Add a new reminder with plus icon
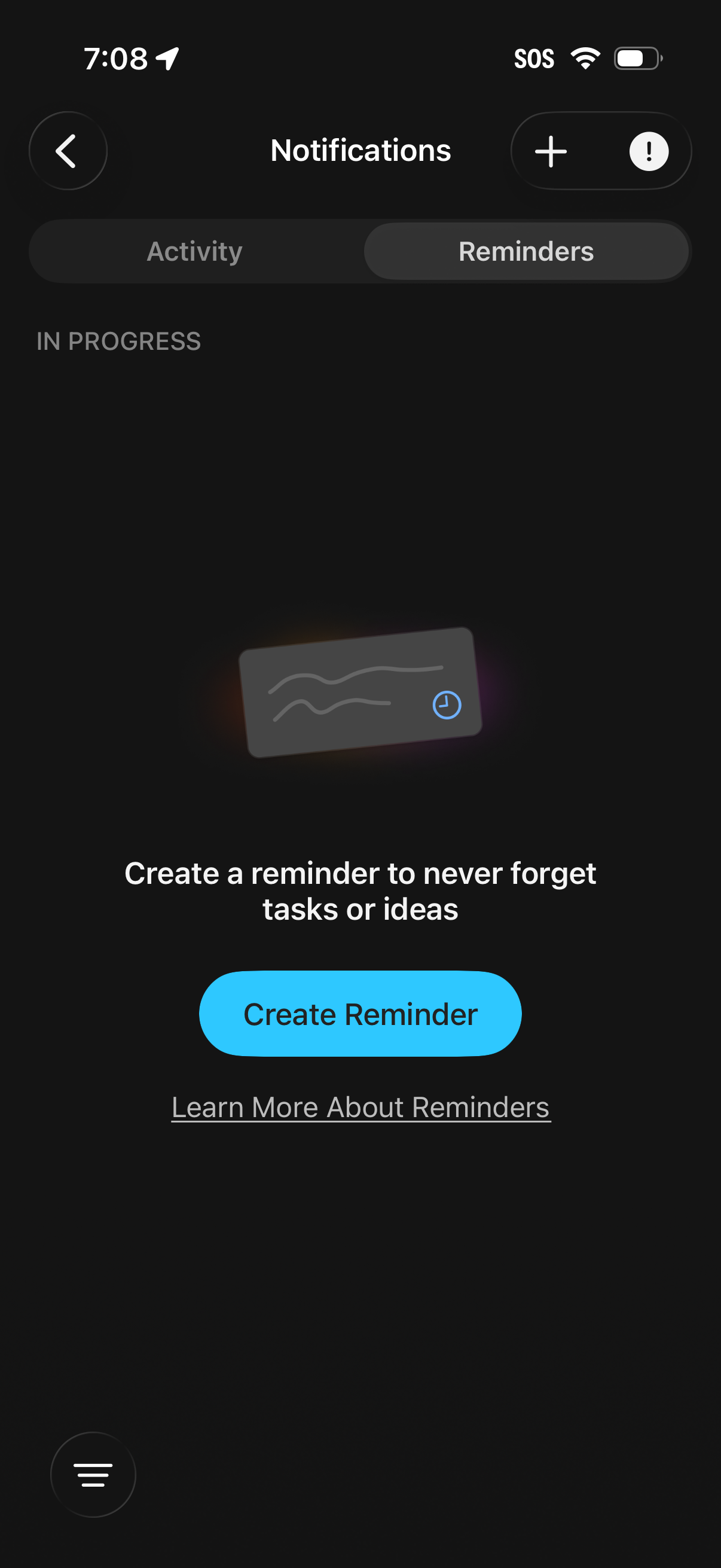This screenshot has width=721, height=1568. (x=551, y=151)
